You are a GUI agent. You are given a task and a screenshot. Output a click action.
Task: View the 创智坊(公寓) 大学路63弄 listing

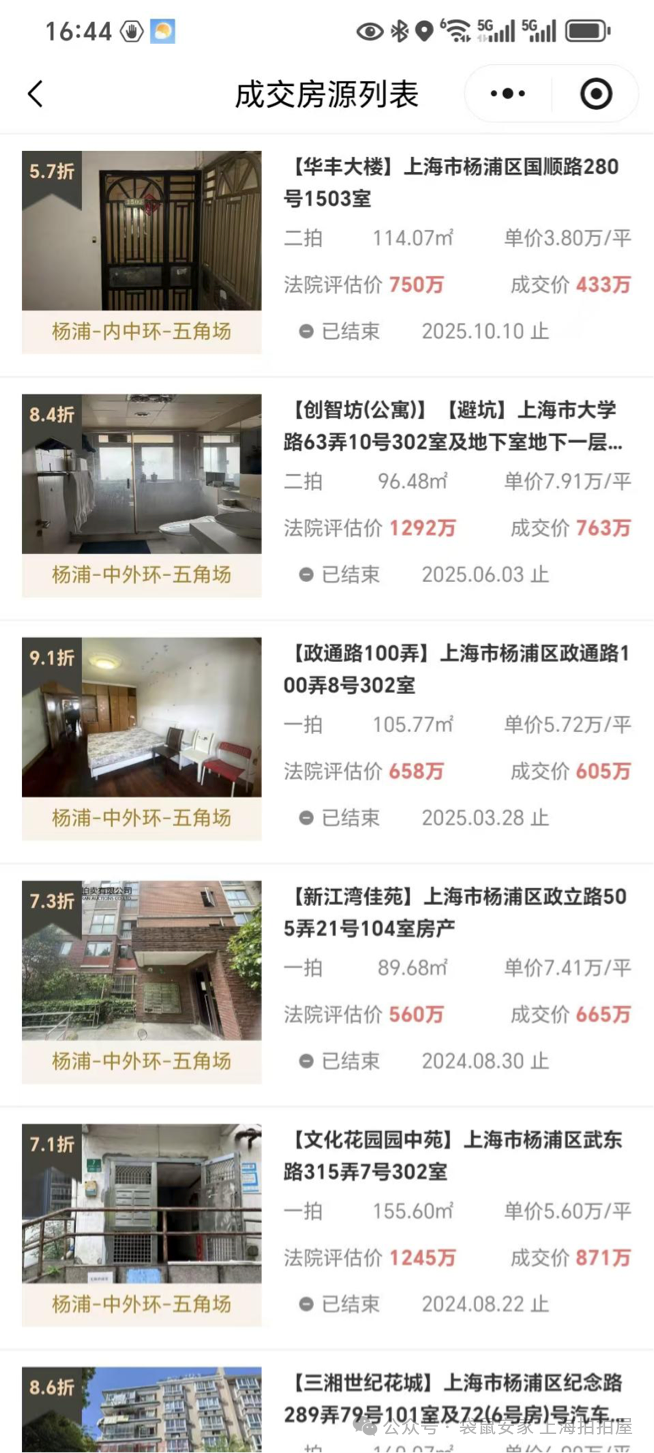457,425
